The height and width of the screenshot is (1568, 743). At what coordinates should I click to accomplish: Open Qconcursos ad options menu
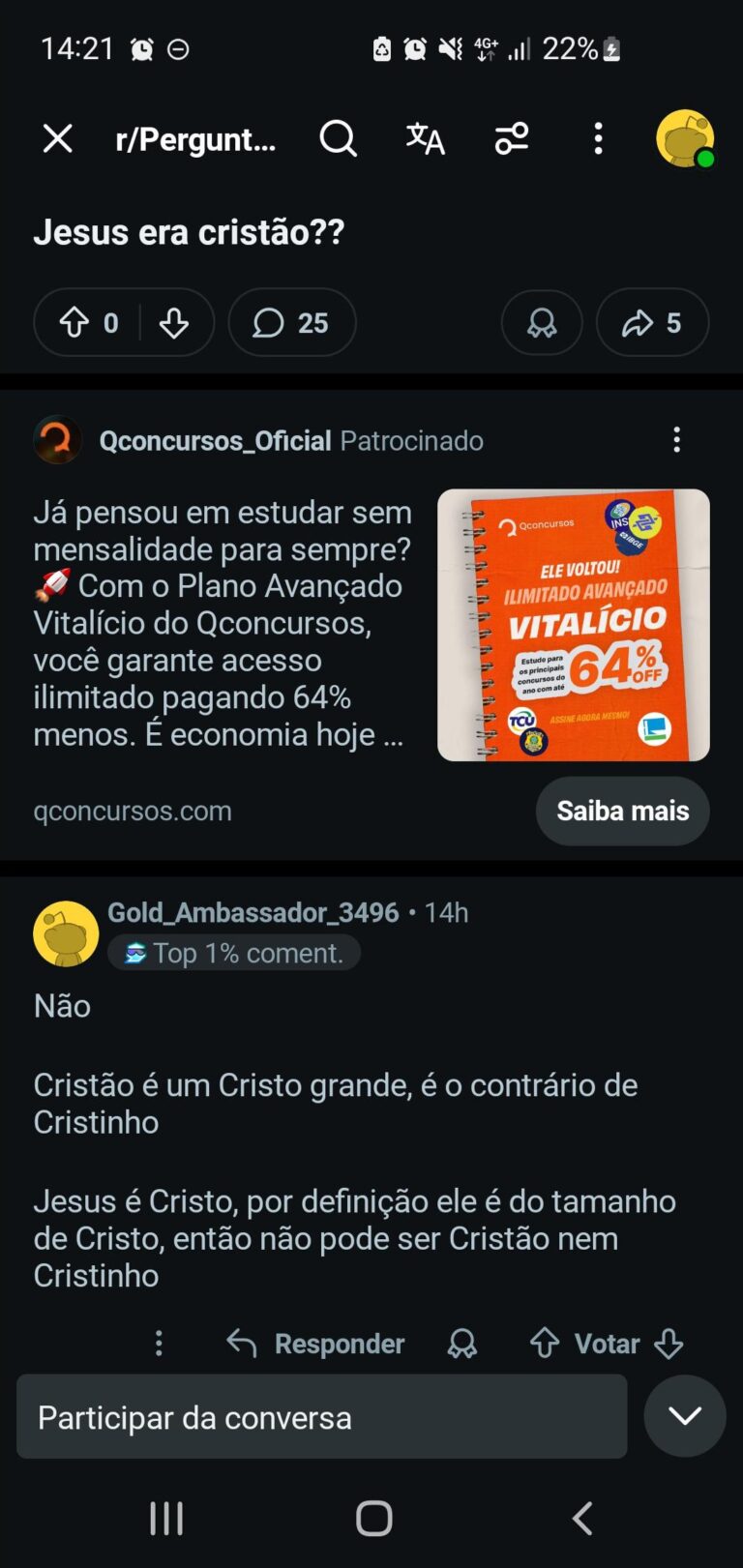(676, 440)
